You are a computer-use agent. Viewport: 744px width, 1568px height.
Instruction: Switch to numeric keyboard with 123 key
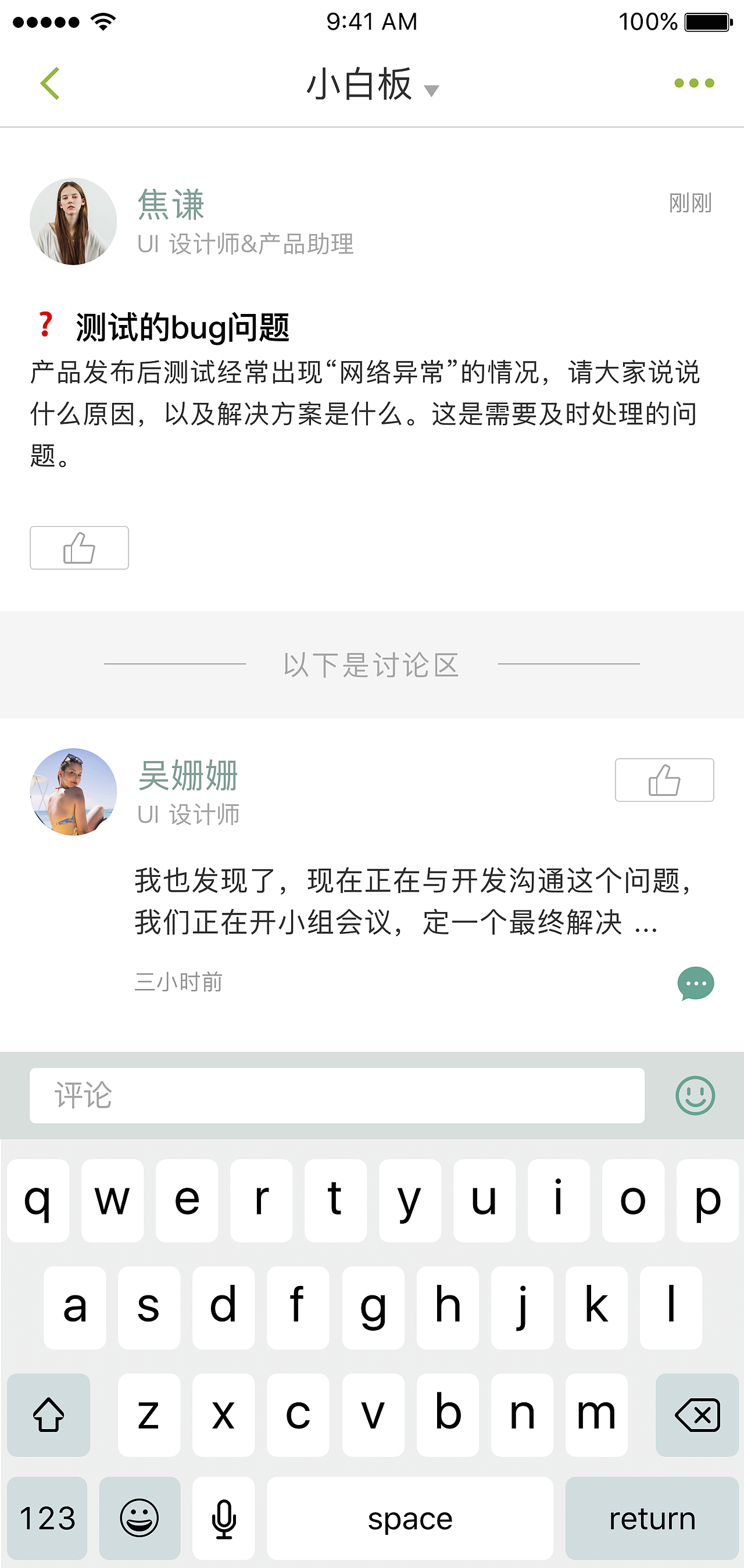[x=48, y=1518]
